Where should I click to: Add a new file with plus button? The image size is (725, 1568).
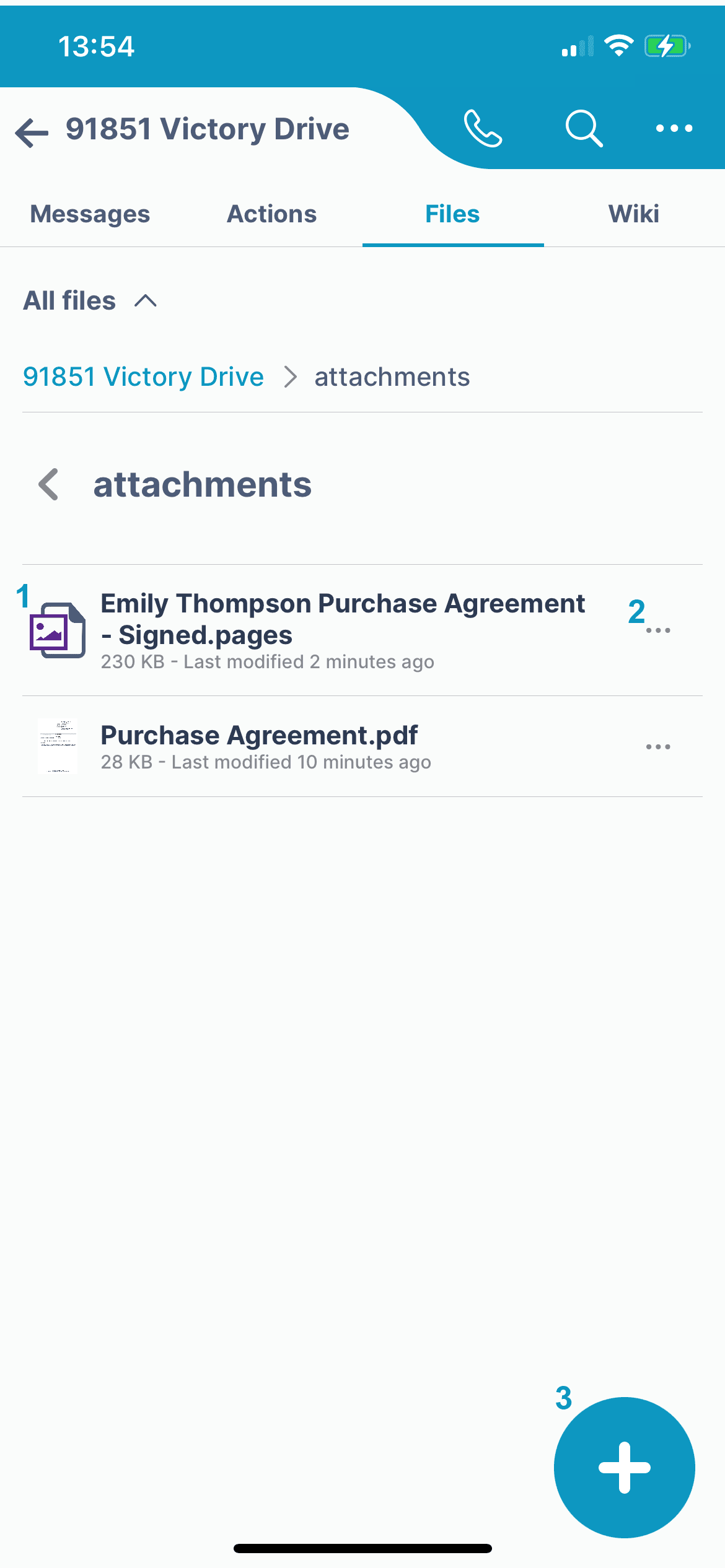[624, 1467]
